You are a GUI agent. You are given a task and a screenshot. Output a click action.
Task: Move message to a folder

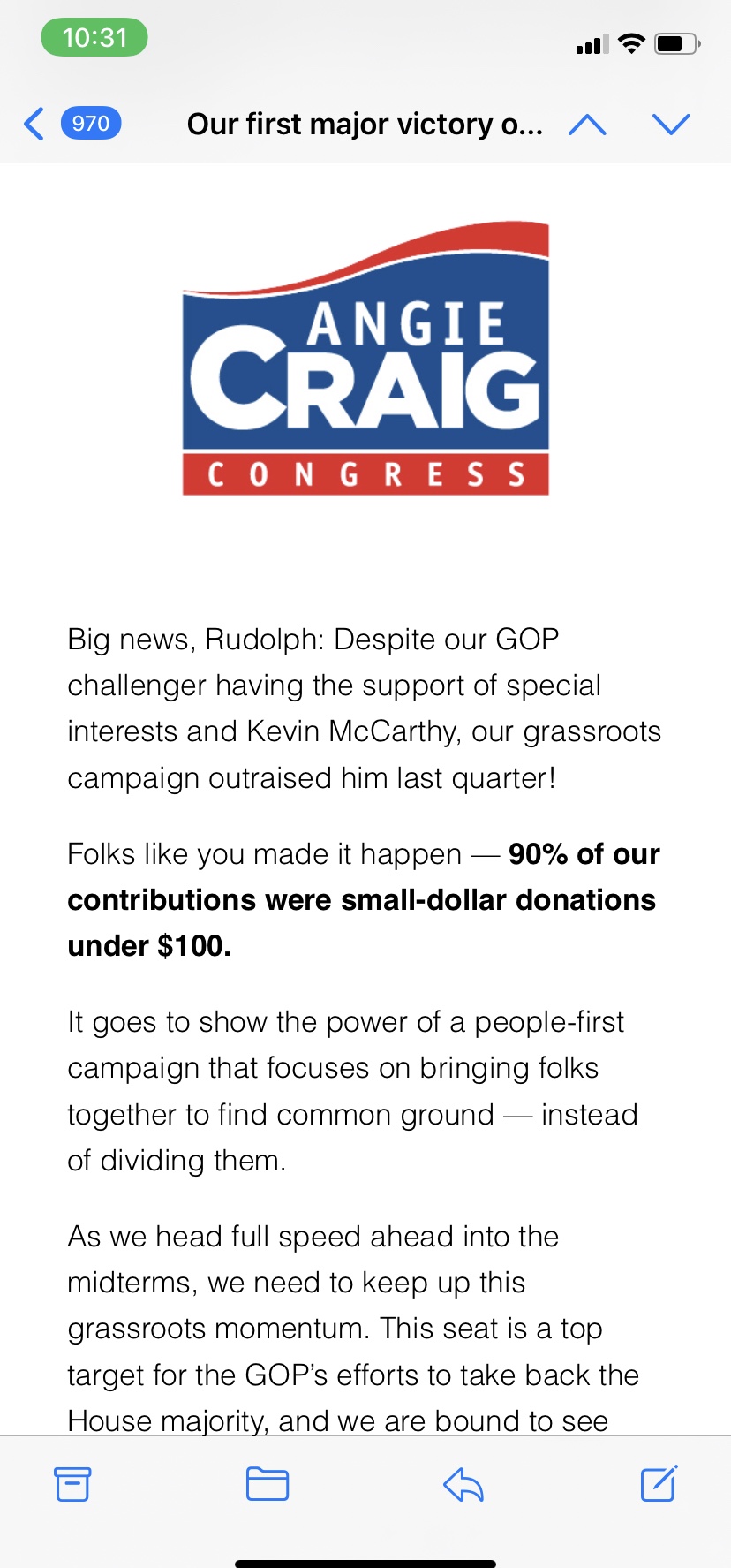click(268, 1484)
